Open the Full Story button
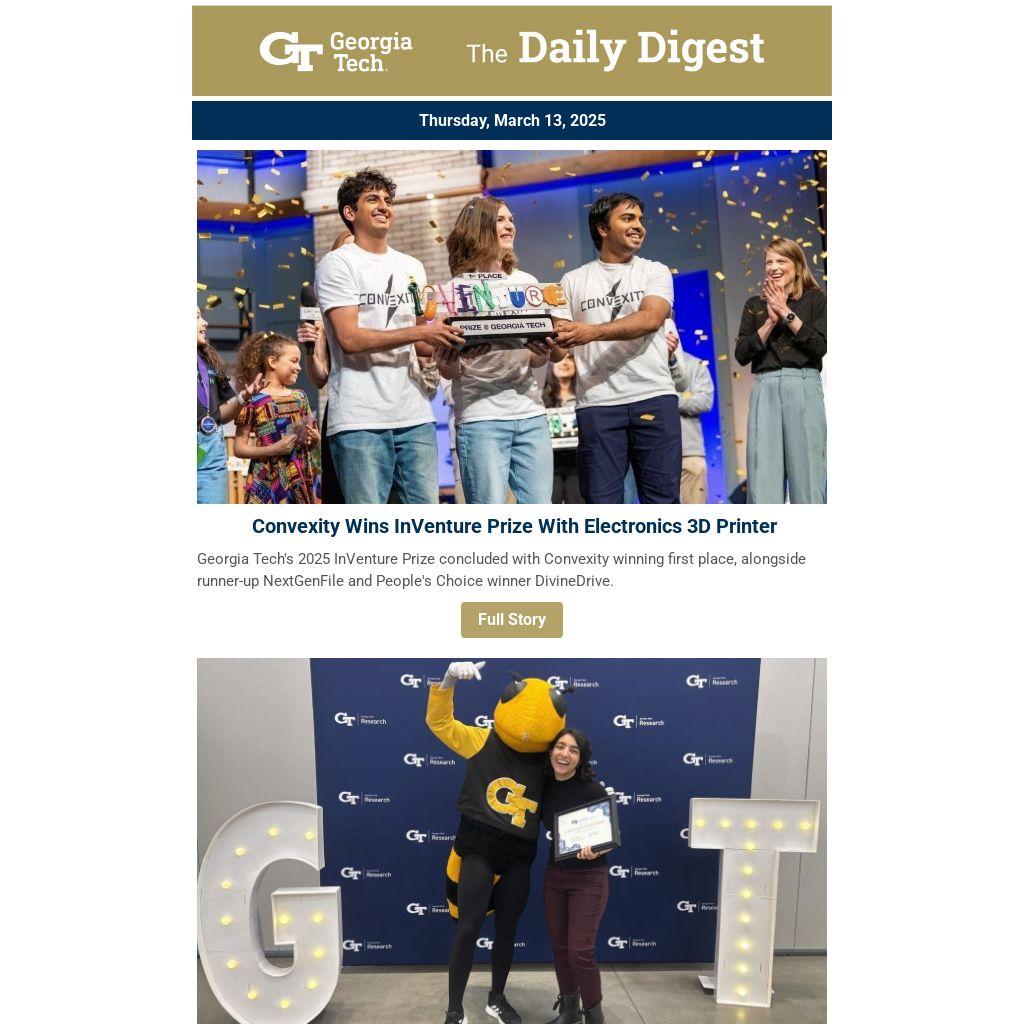The width and height of the screenshot is (1024, 1024). pos(511,620)
